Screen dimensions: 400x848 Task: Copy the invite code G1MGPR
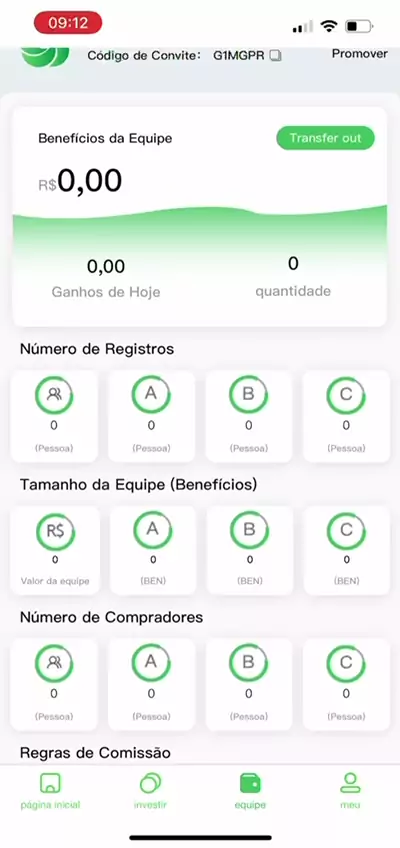click(276, 56)
